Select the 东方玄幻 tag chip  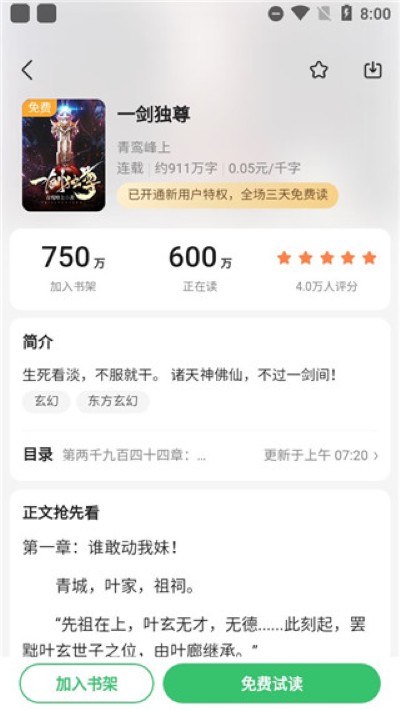112,401
